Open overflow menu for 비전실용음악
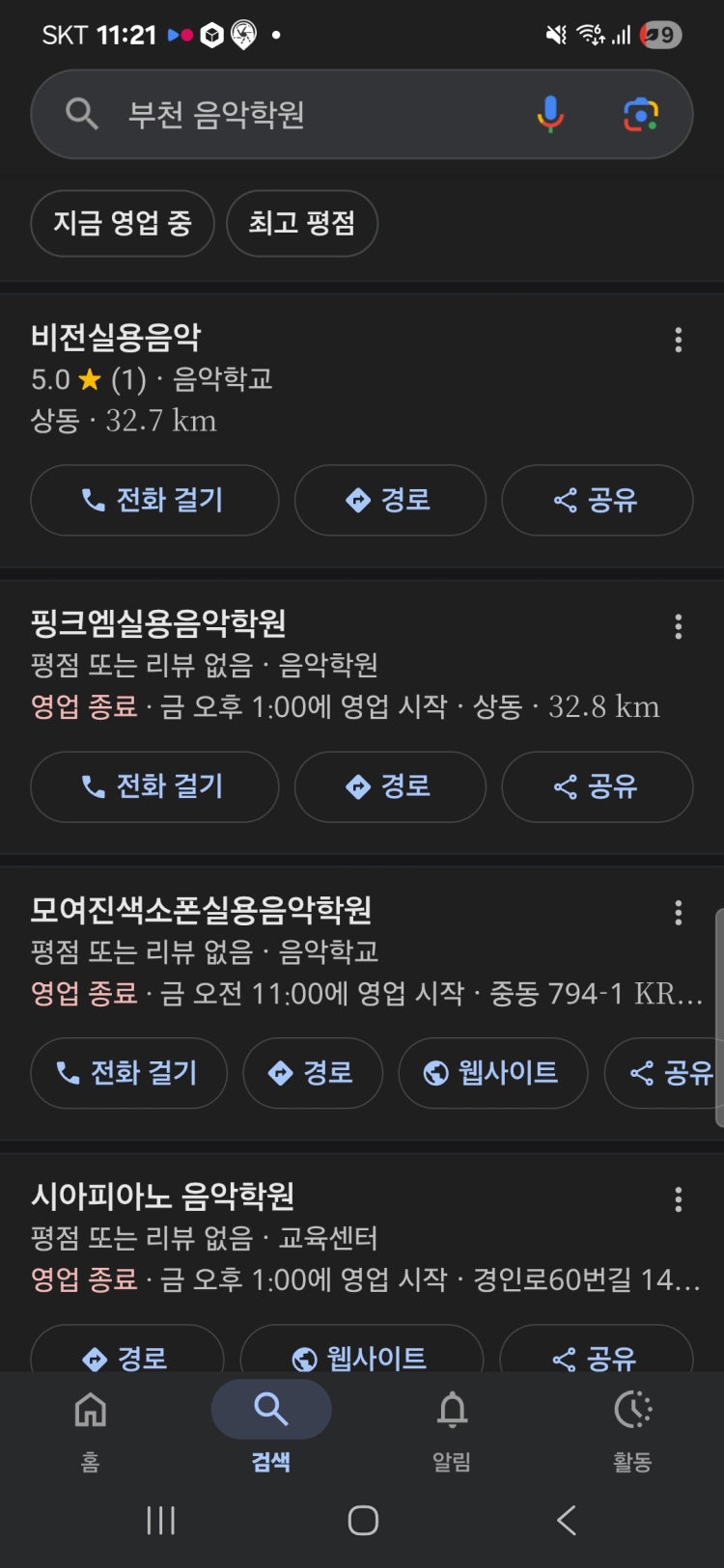The width and height of the screenshot is (724, 1568). (x=679, y=340)
